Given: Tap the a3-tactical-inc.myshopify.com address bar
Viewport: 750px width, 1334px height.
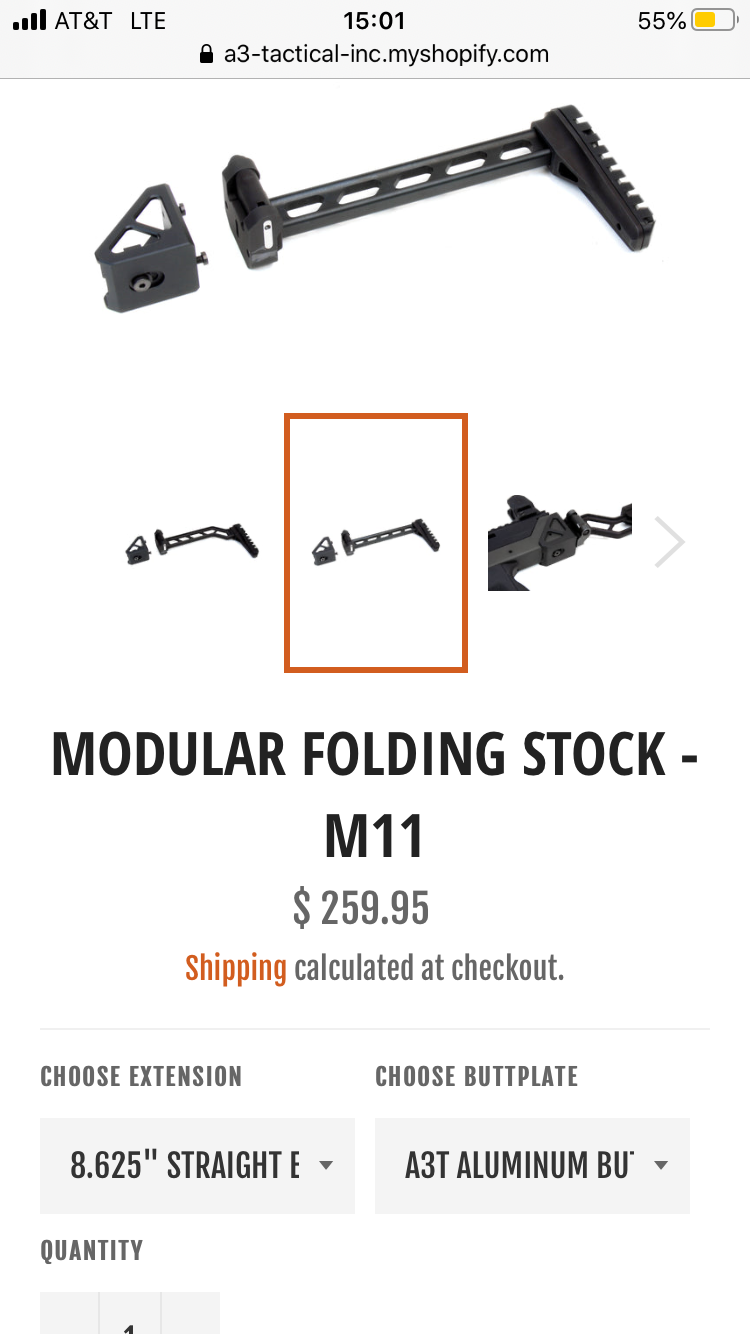Looking at the screenshot, I should [375, 54].
